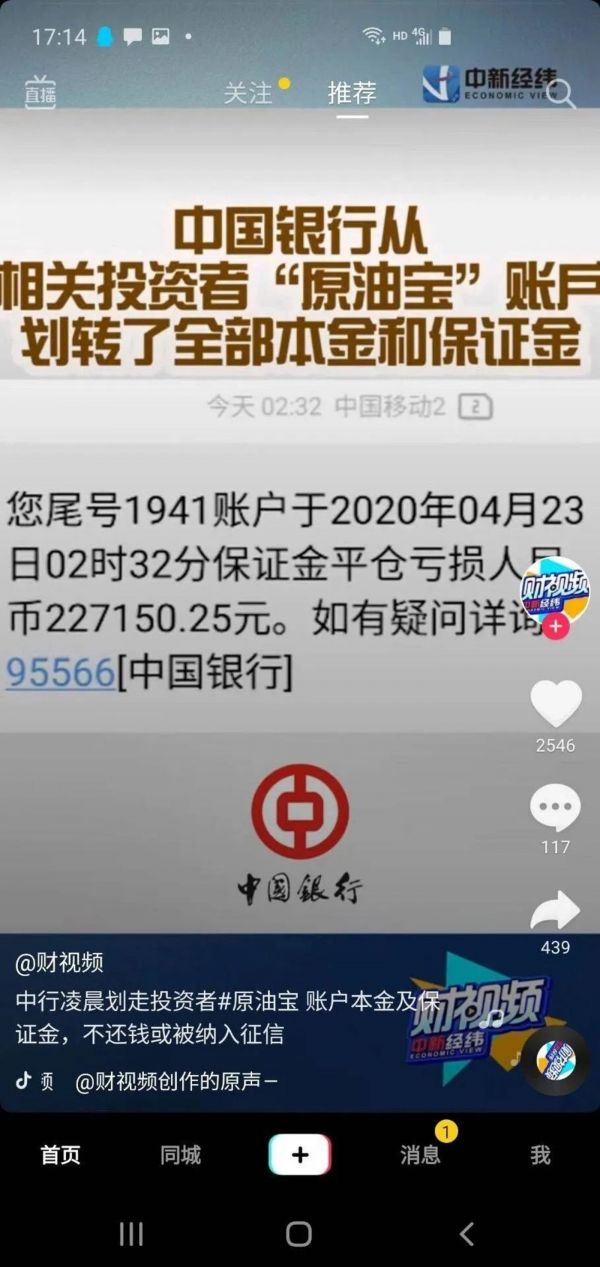The height and width of the screenshot is (1267, 600).
Task: Open the original sound track 财视频创作的原声
Action: (175, 1081)
